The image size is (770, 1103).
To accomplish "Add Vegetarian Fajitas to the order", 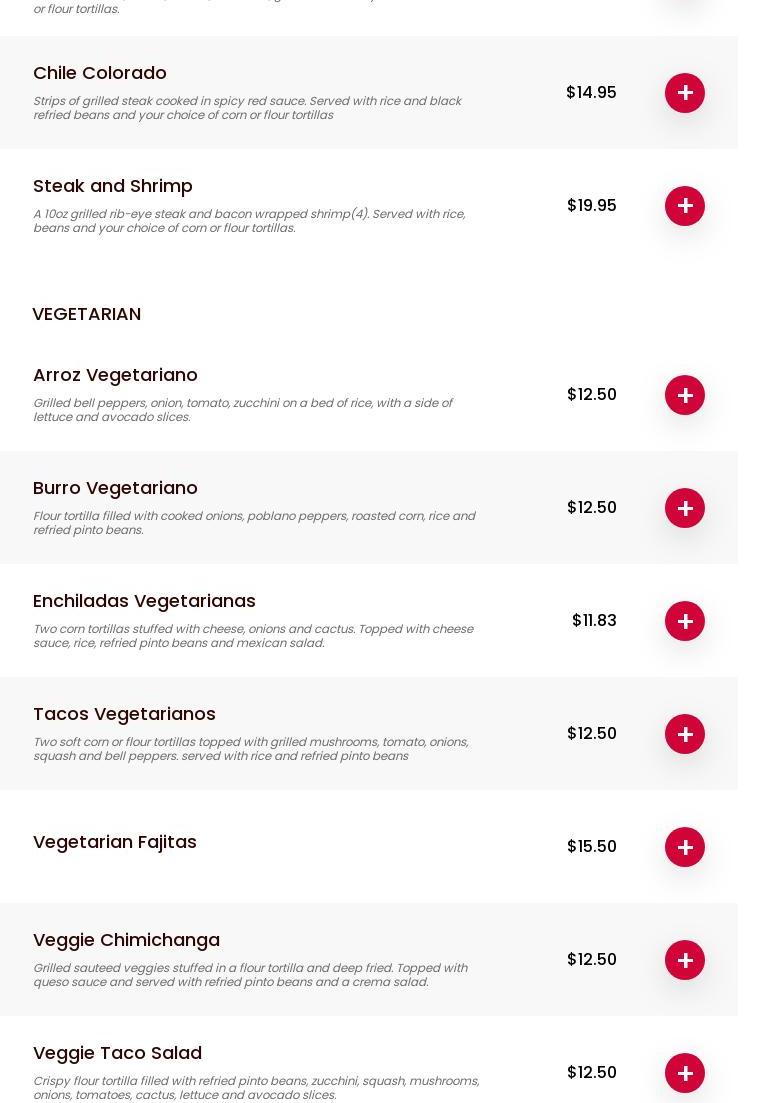I will [685, 847].
